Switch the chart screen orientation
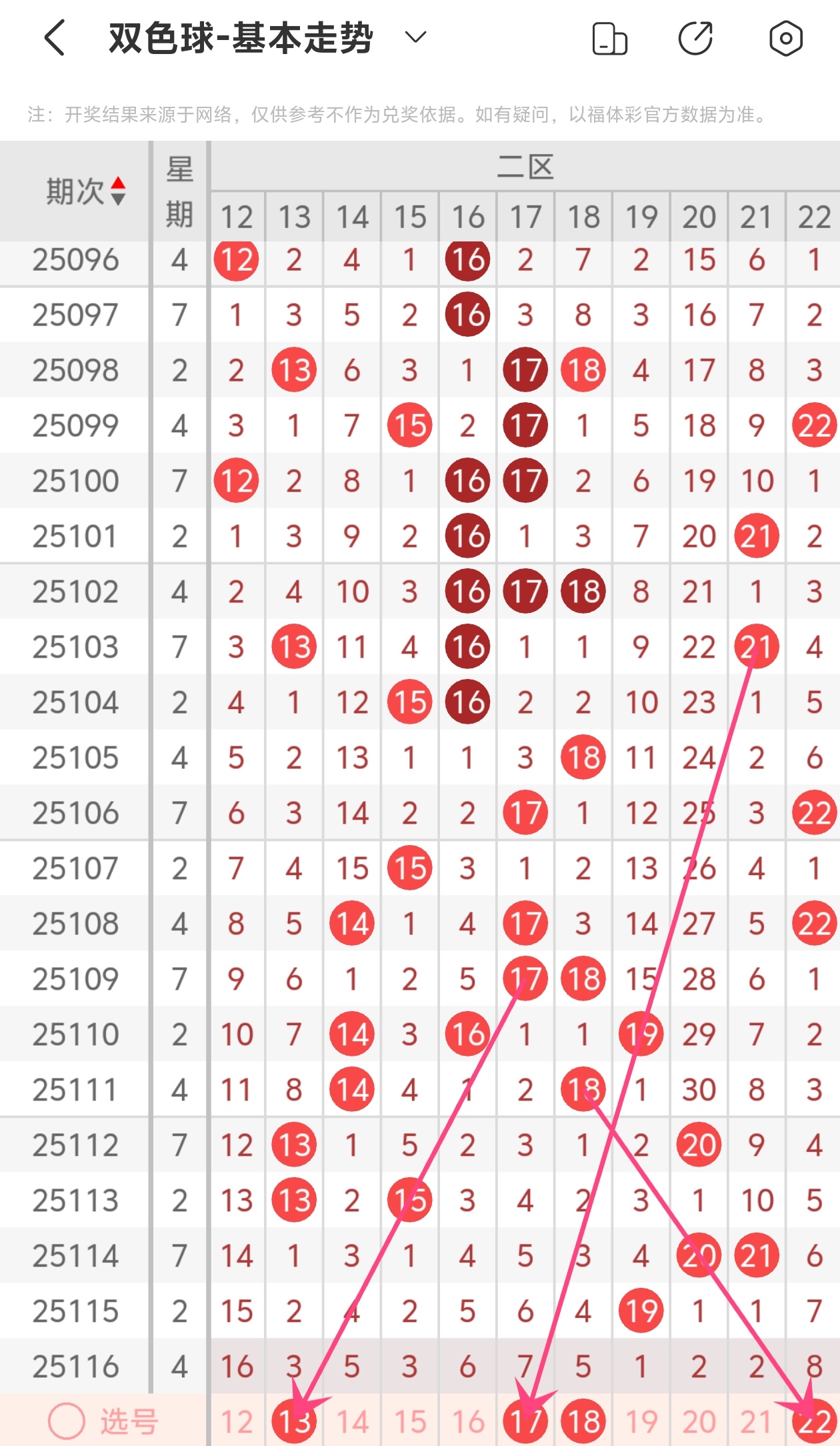Screen dimensions: 840x1446 tap(609, 38)
